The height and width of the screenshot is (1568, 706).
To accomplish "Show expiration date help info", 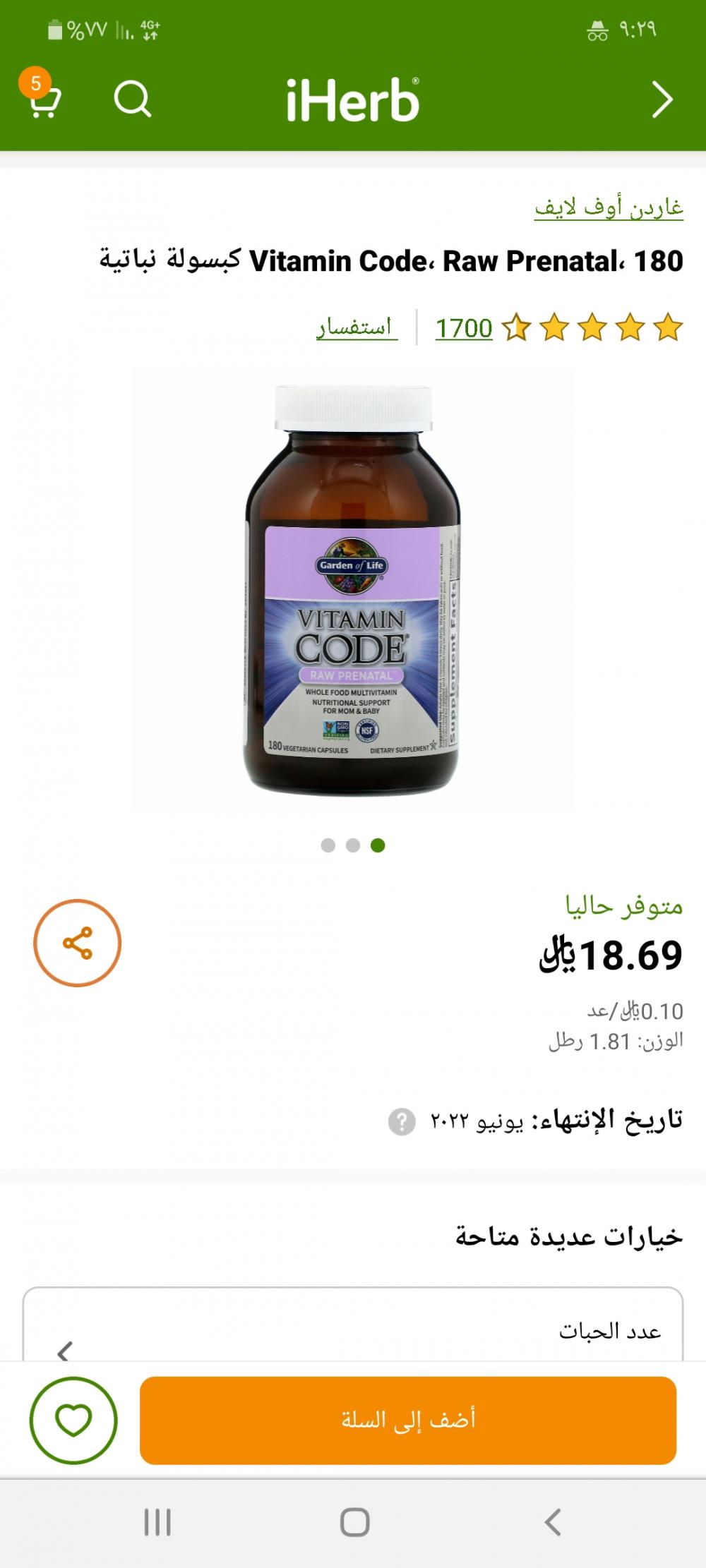I will tap(402, 1121).
